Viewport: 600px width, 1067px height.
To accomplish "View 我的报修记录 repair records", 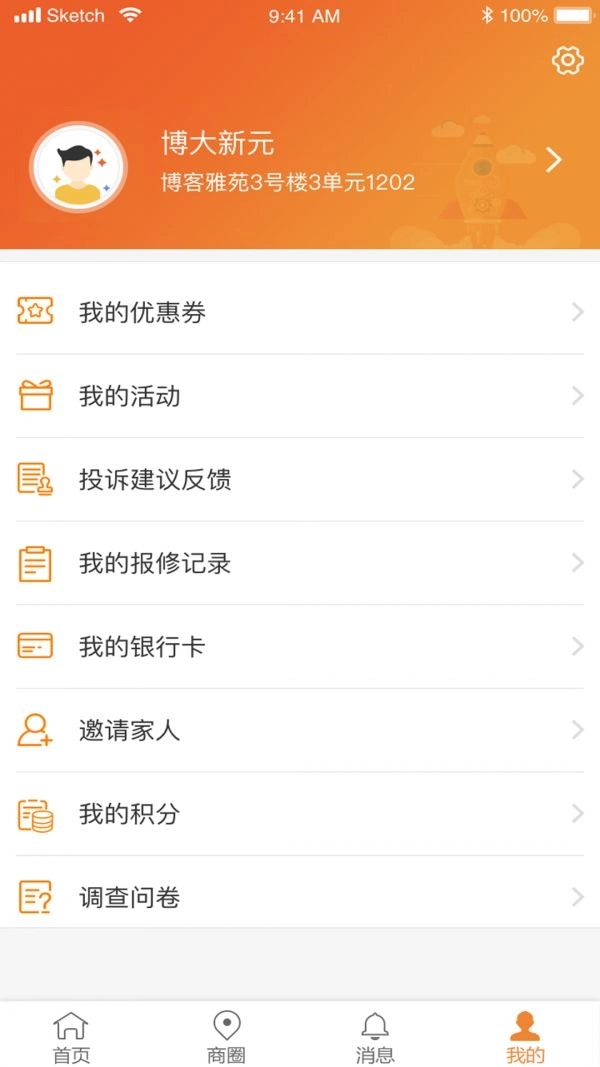I will [300, 563].
